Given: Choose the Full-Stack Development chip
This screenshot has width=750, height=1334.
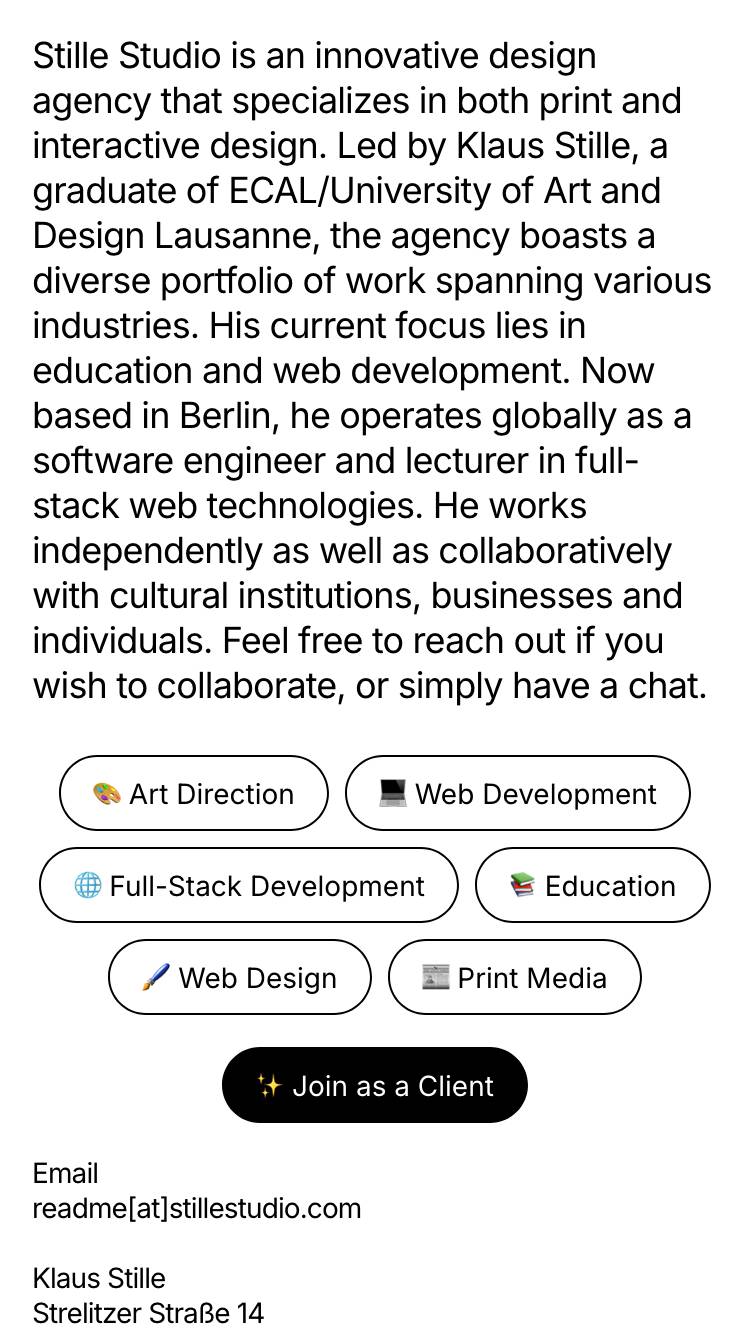Looking at the screenshot, I should coord(249,885).
